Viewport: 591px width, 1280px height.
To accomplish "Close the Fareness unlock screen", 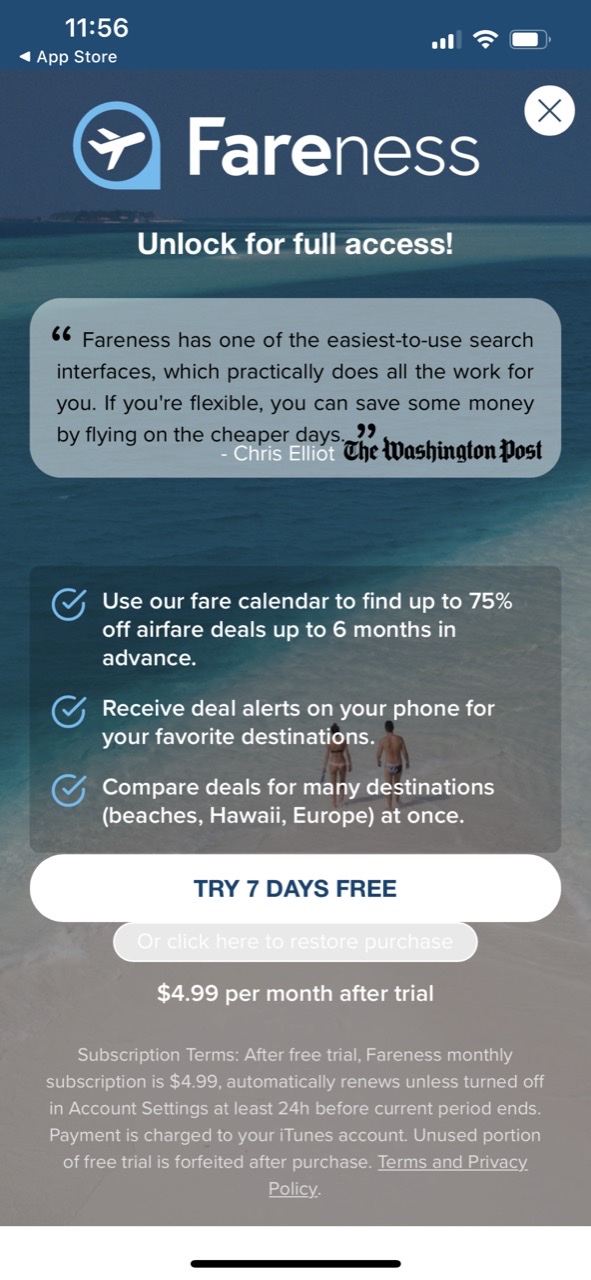I will (549, 111).
